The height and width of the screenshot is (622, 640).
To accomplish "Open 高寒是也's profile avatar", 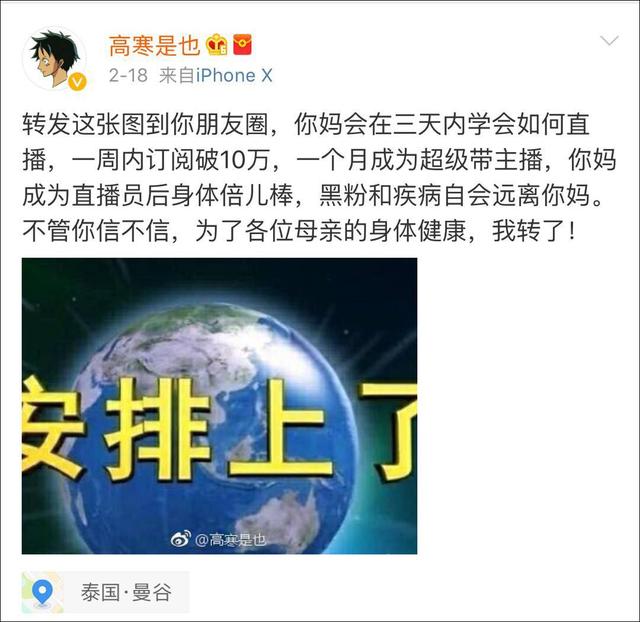I will pyautogui.click(x=53, y=58).
